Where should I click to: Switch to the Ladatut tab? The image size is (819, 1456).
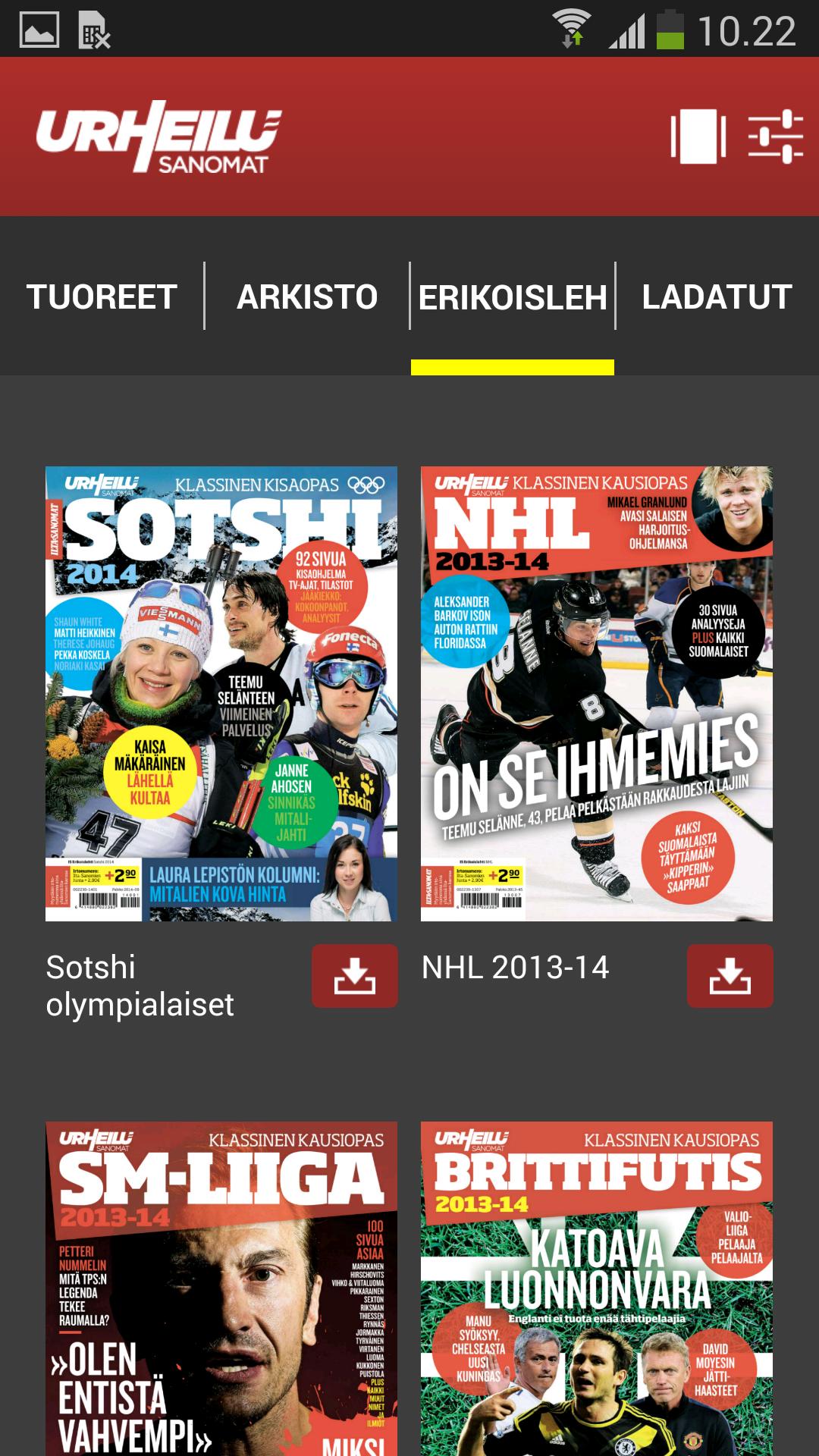coord(717,297)
